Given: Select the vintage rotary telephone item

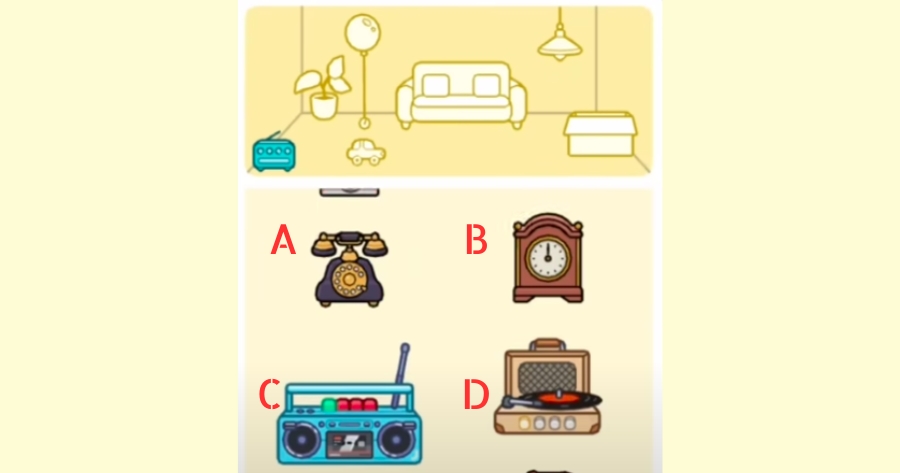Looking at the screenshot, I should [349, 267].
